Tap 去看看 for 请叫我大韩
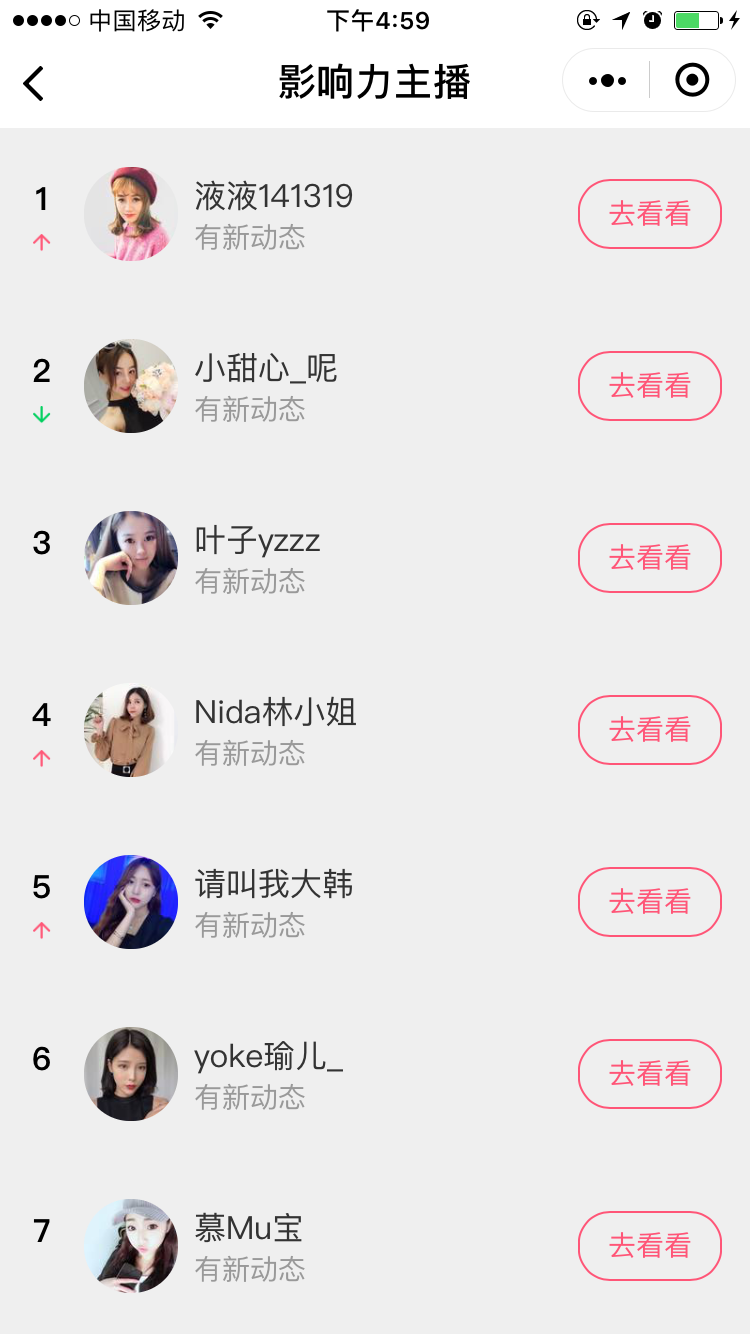 click(x=649, y=902)
